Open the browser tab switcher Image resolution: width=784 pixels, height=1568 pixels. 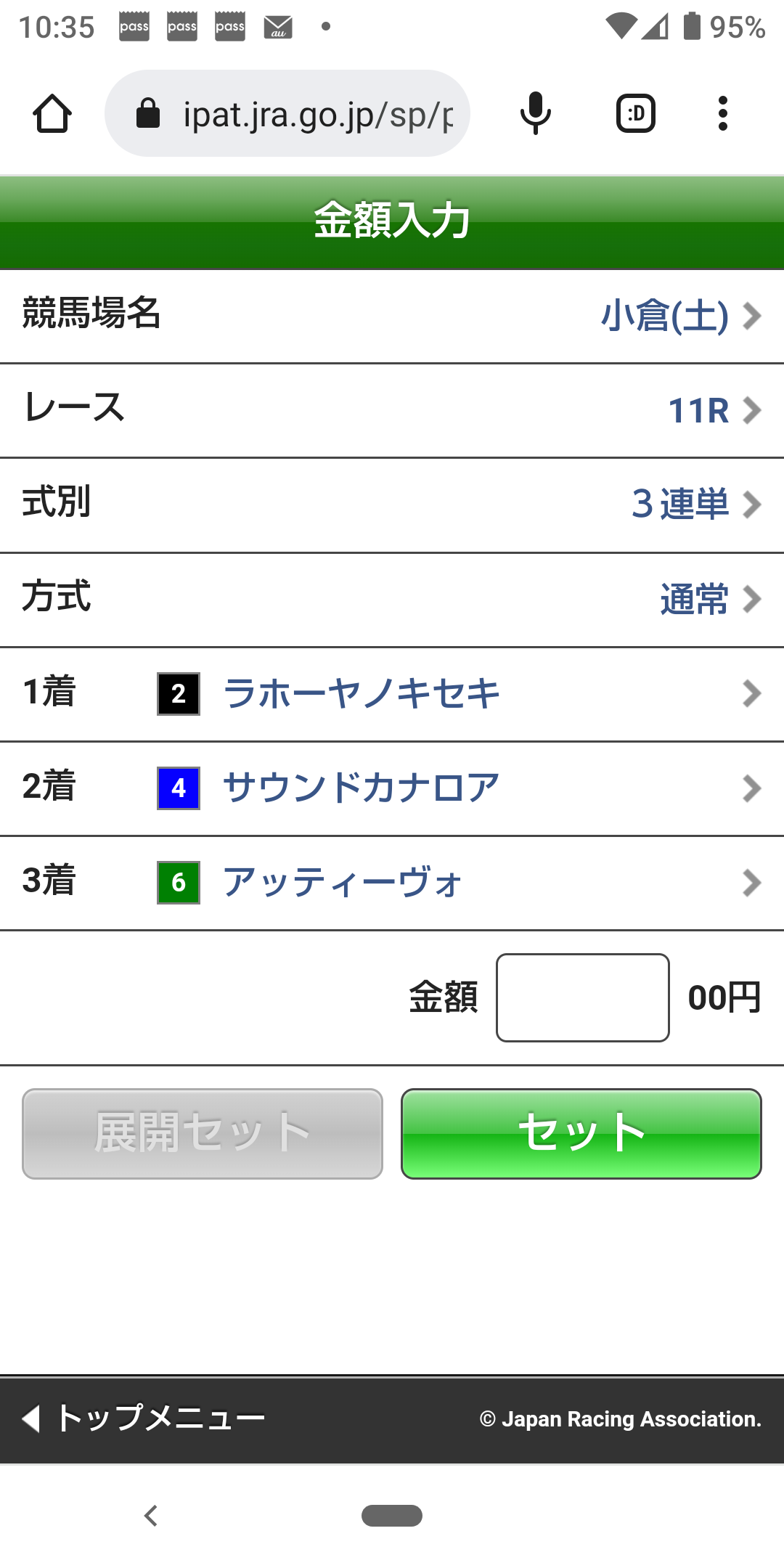(x=636, y=114)
